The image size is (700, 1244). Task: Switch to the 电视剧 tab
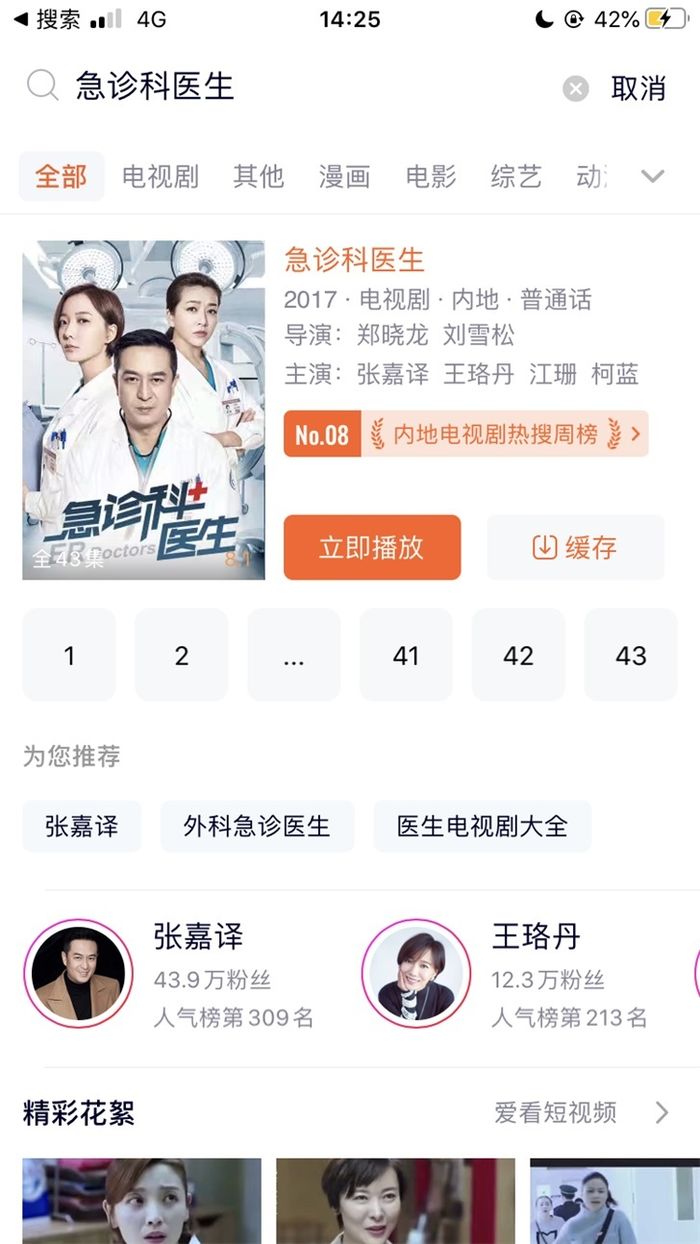160,177
